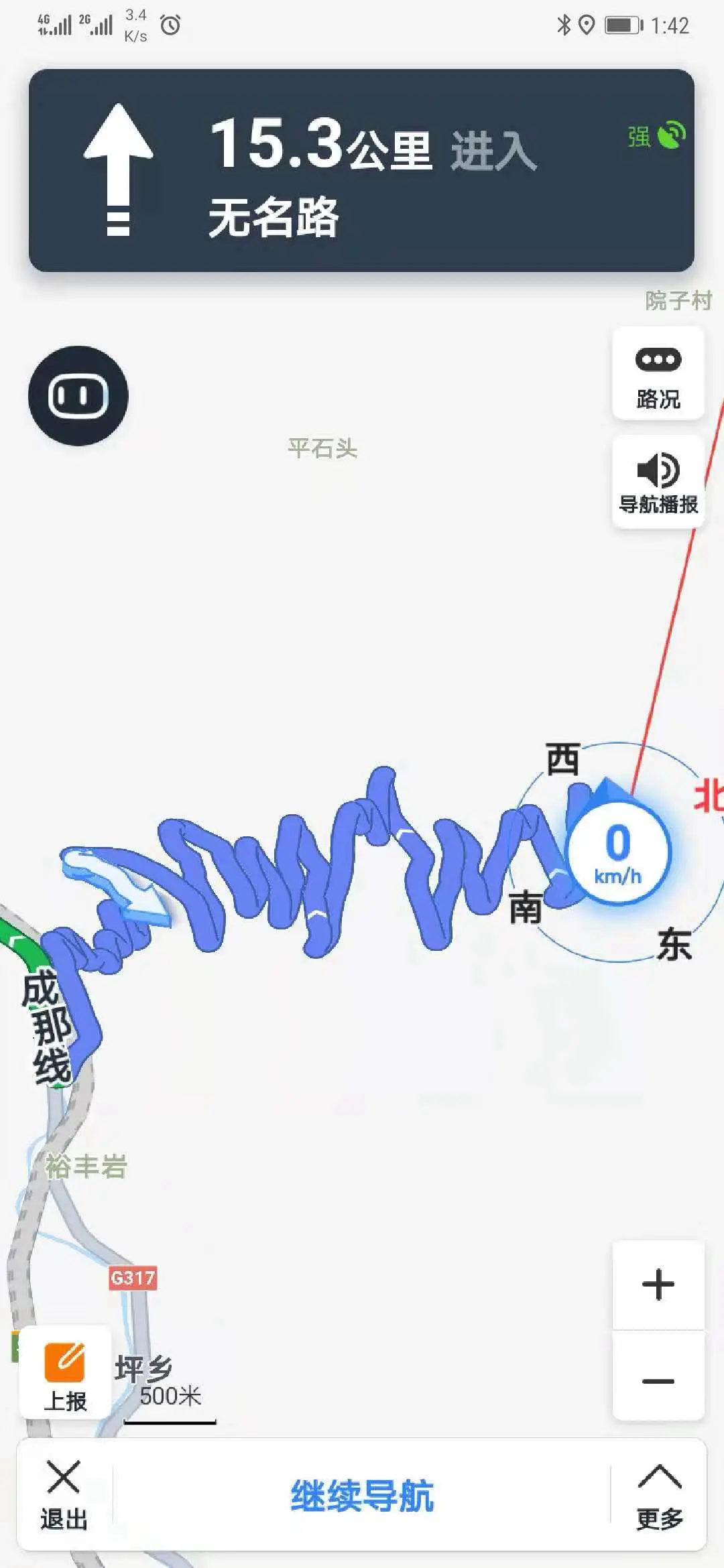Open 导航播报 voice broadcast settings
Screen dimensions: 724x1568
(x=658, y=482)
